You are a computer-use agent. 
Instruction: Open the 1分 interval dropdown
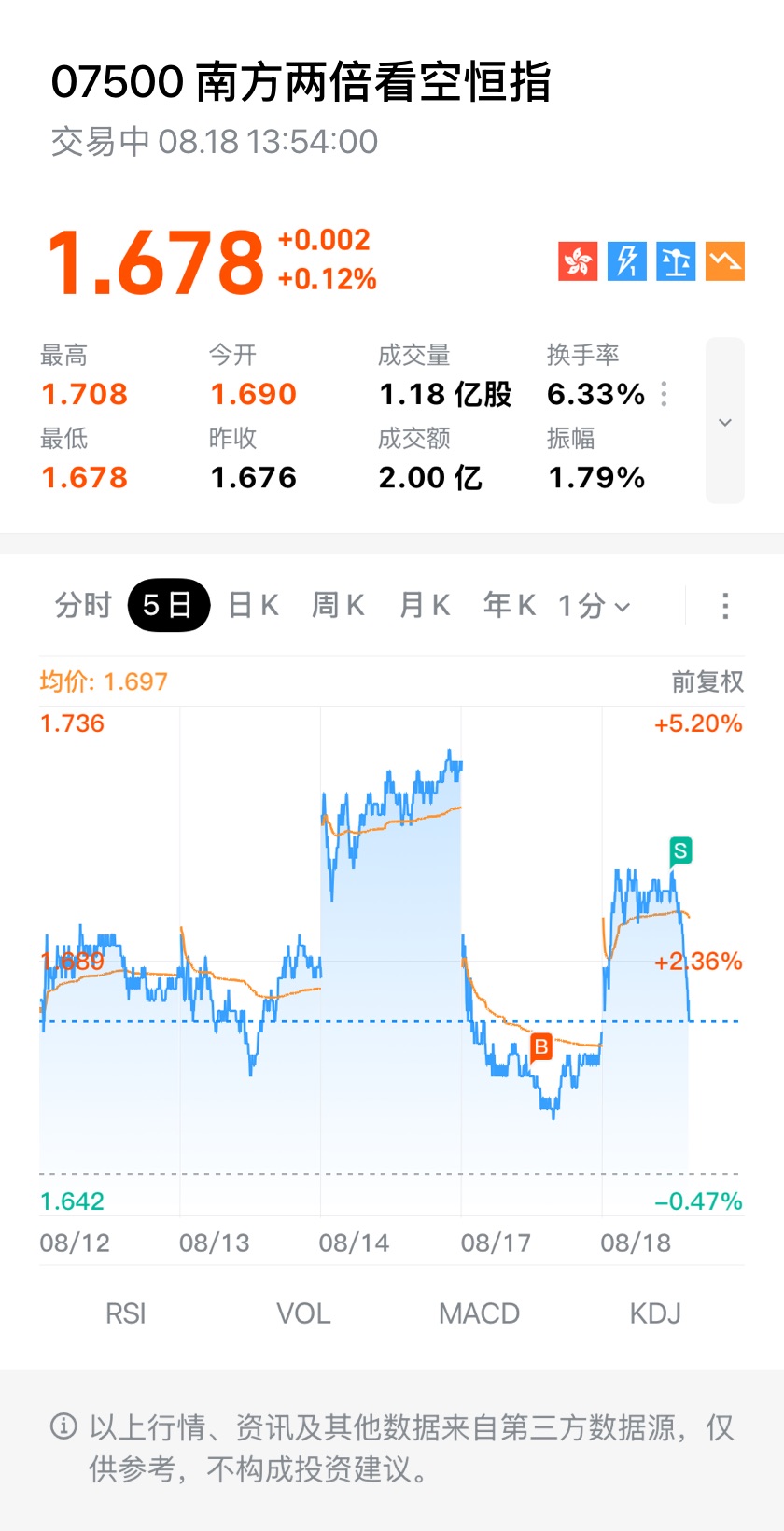tap(595, 606)
